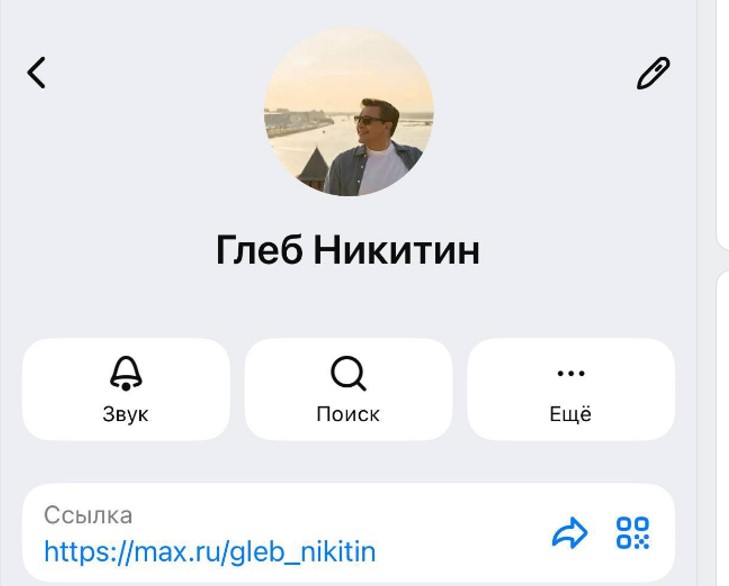
Task: Open the Ещё more options
Action: coord(571,389)
